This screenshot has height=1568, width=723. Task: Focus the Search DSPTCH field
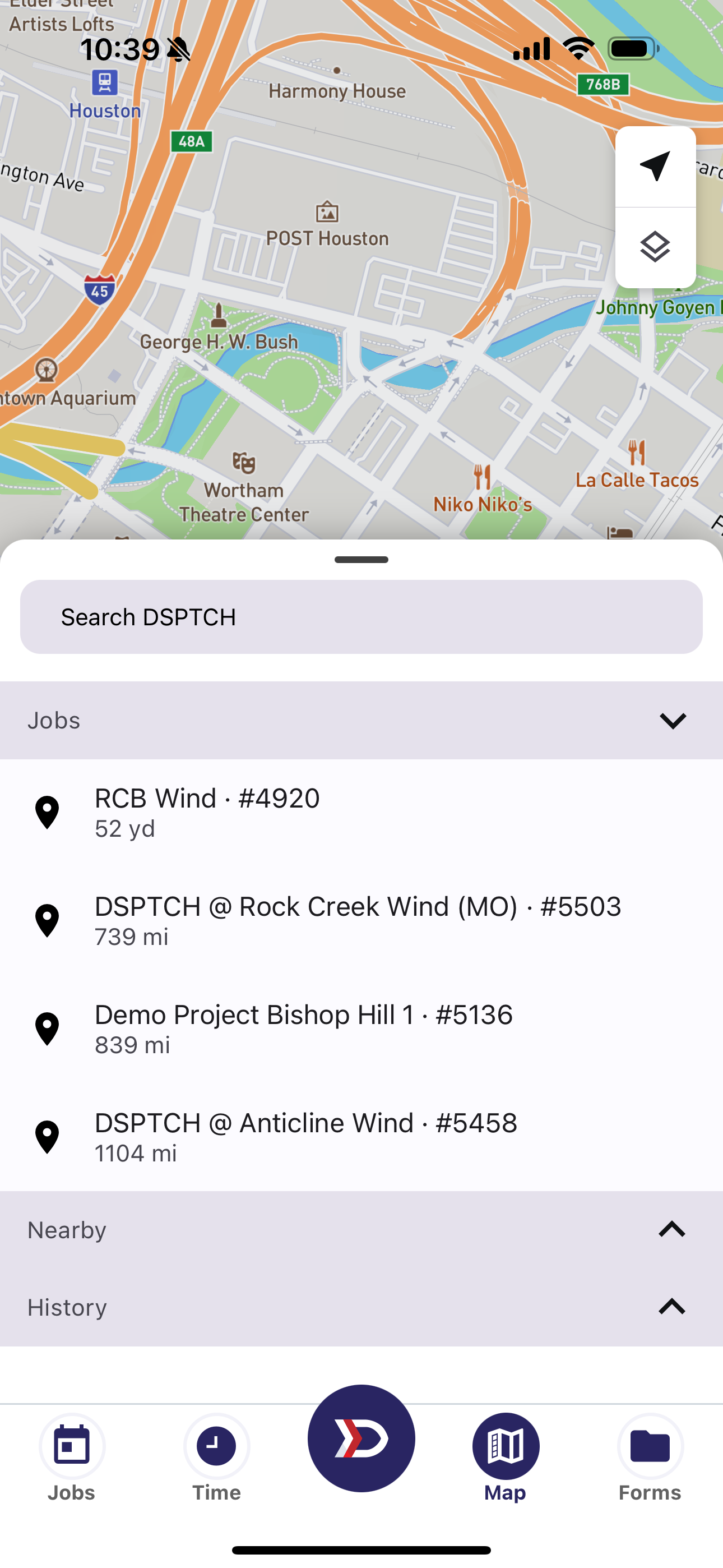tap(361, 617)
